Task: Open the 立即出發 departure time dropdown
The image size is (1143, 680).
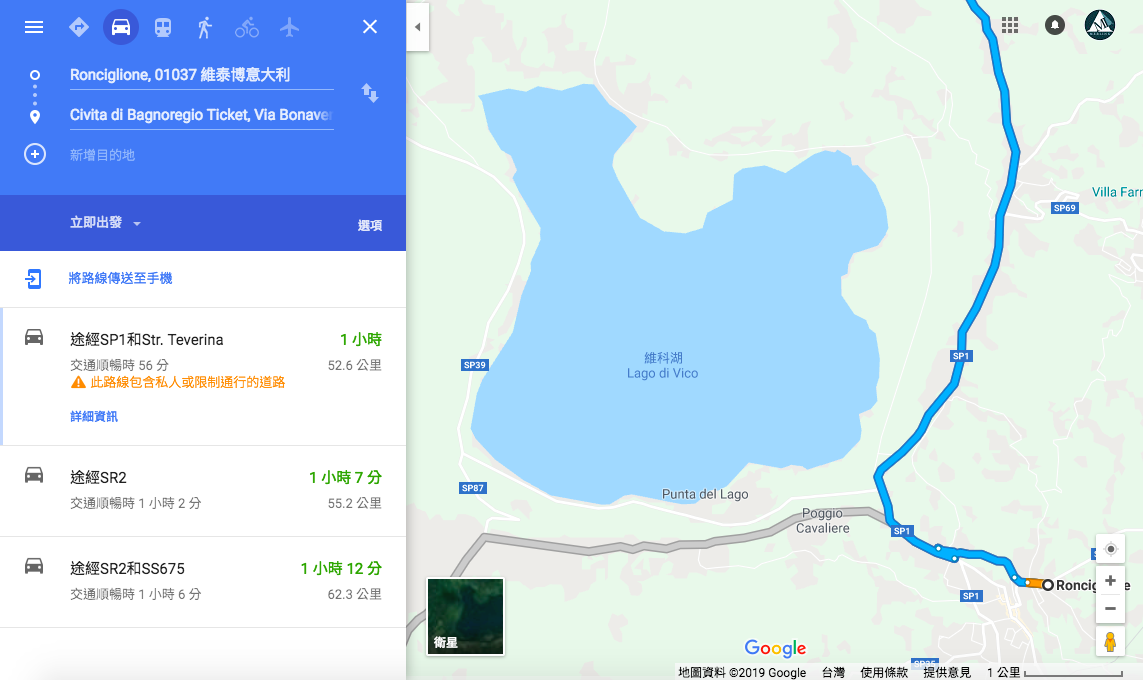Action: point(105,223)
